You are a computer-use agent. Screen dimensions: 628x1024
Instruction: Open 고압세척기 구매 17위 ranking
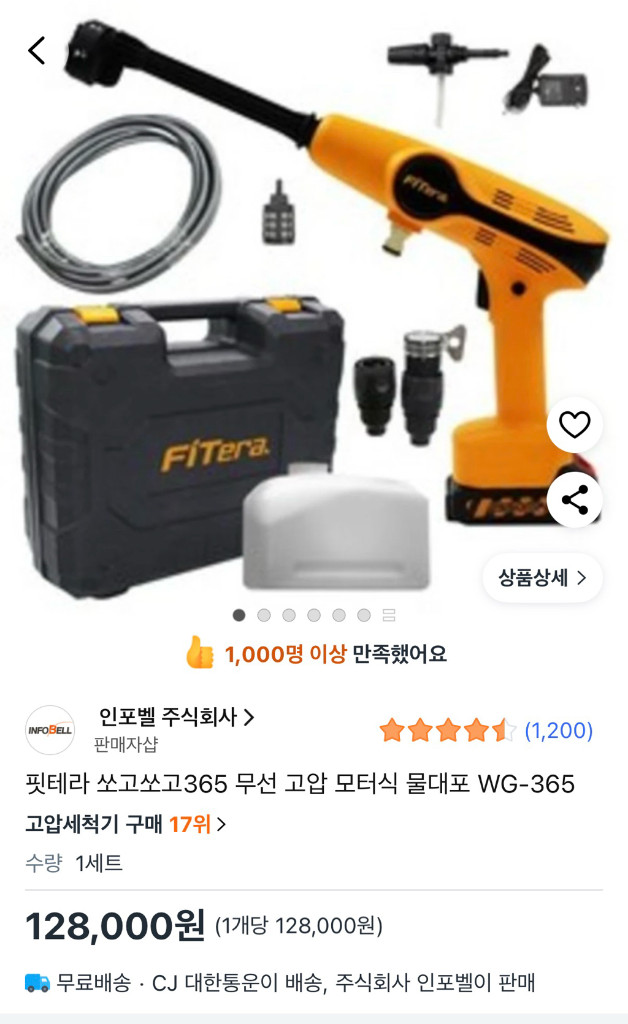coord(125,824)
